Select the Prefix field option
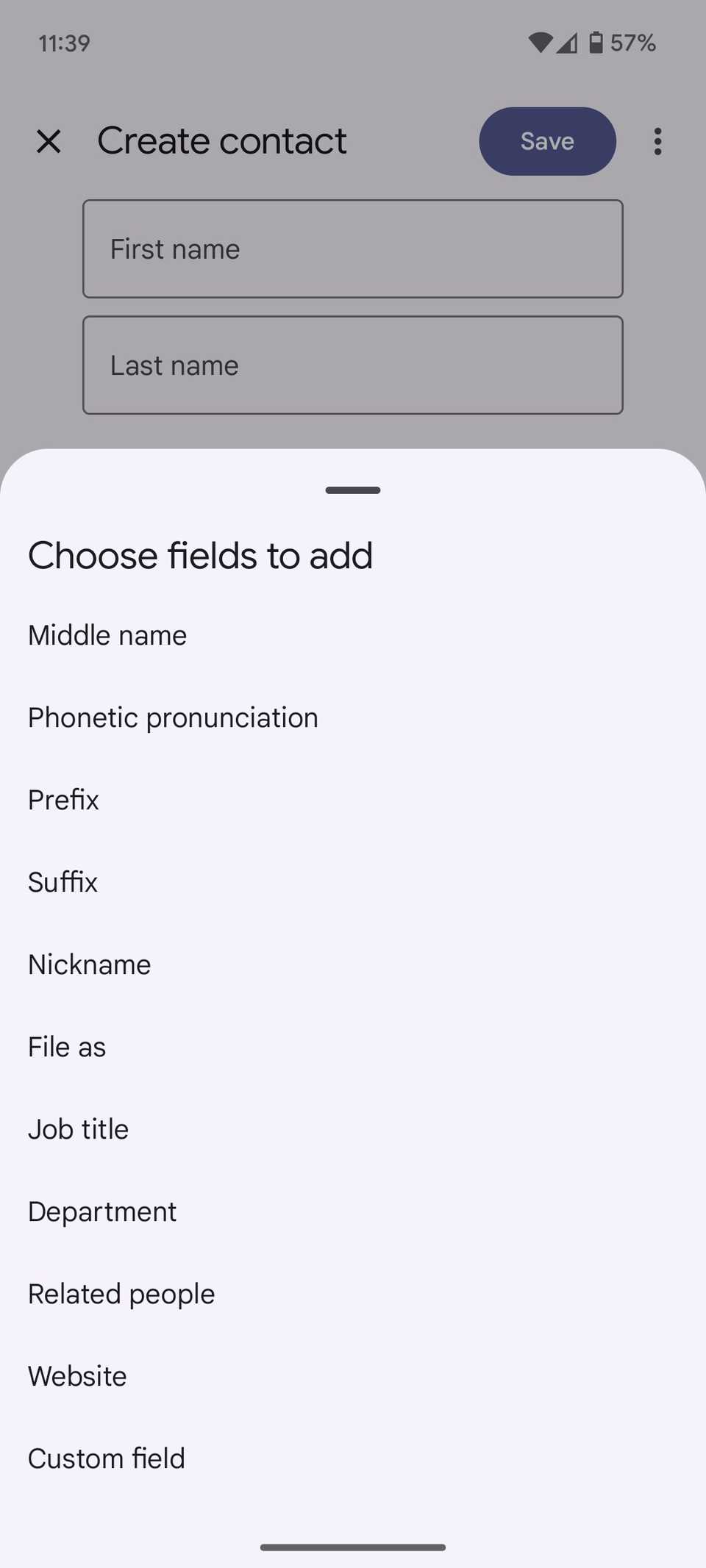This screenshot has width=706, height=1568. tap(63, 799)
